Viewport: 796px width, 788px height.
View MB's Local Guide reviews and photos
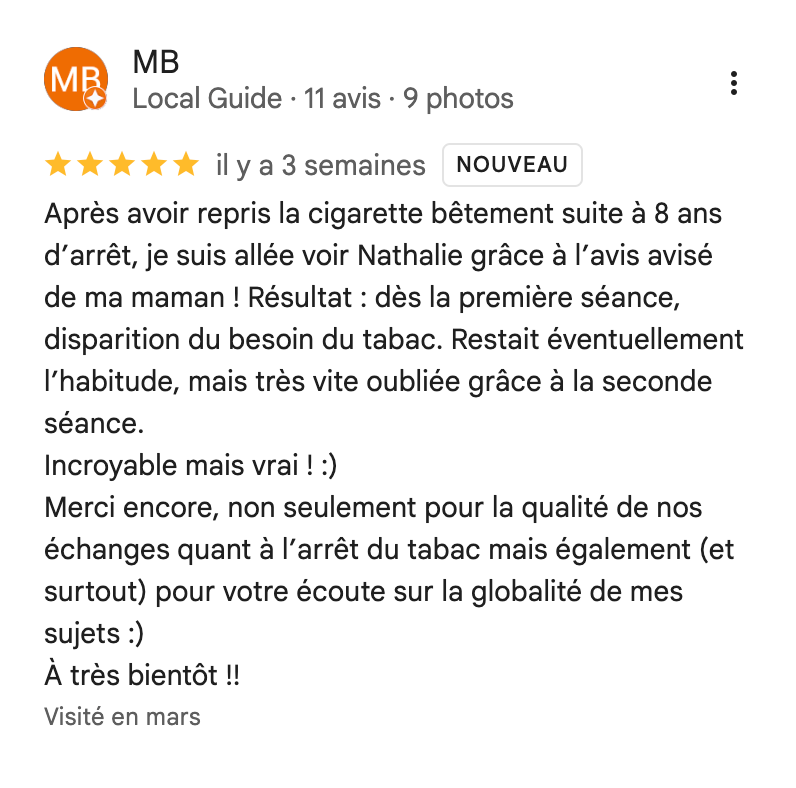322,99
